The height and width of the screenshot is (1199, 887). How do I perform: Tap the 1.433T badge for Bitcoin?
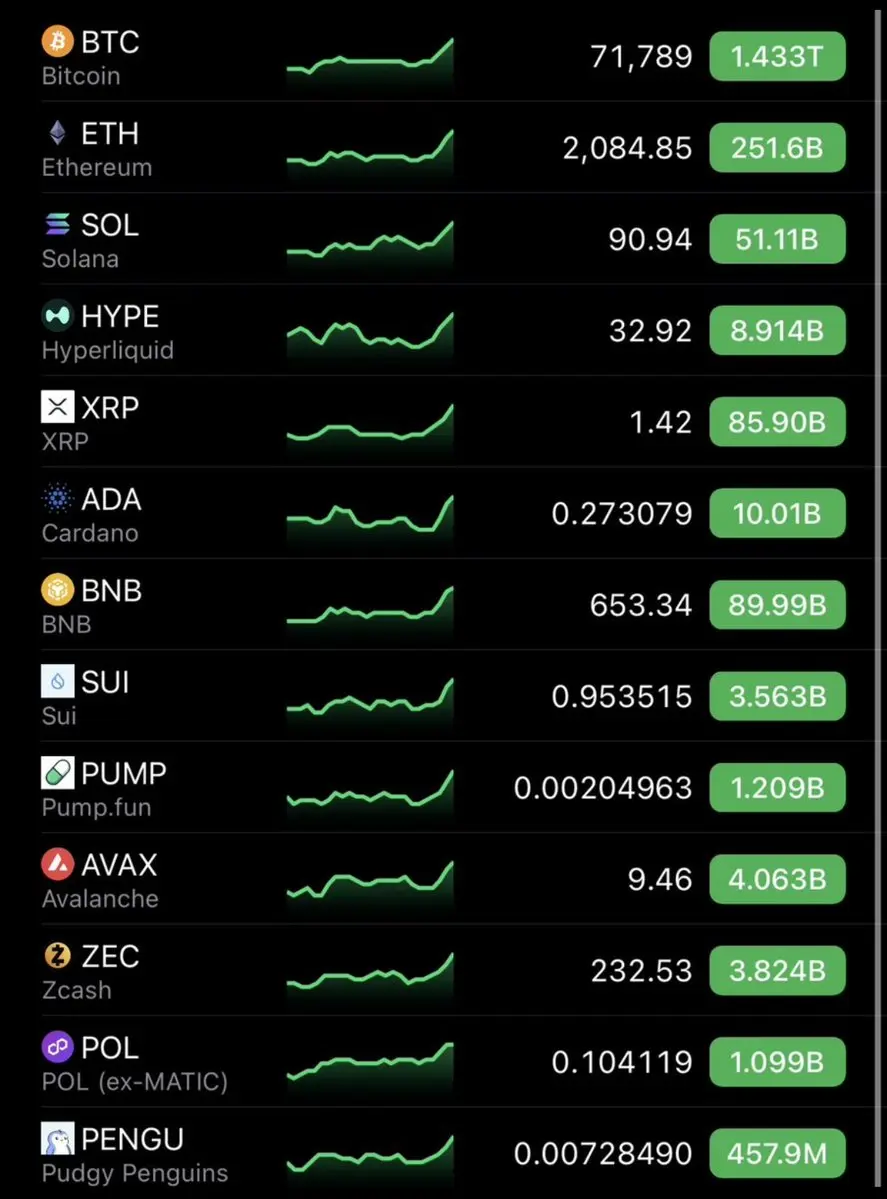(x=777, y=57)
